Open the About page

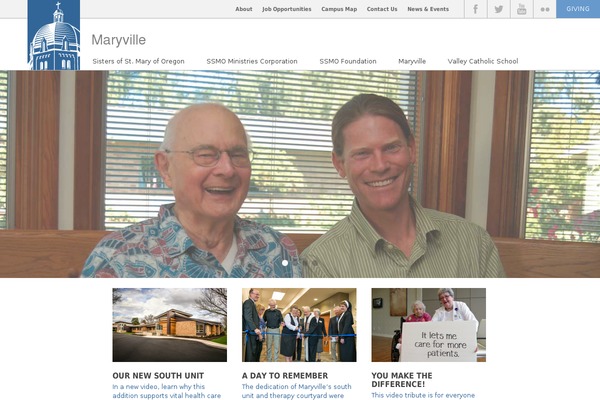click(244, 9)
